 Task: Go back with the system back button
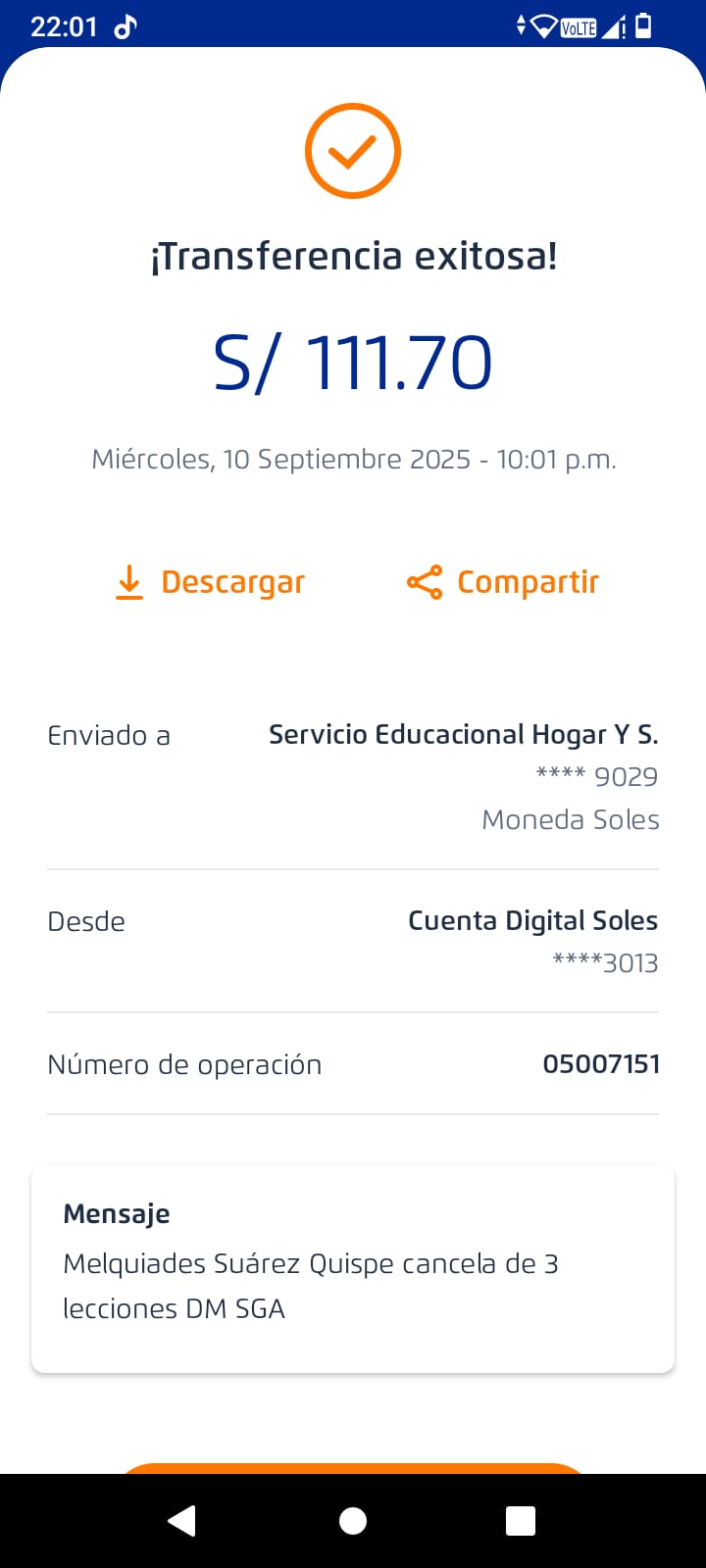pyautogui.click(x=182, y=1520)
